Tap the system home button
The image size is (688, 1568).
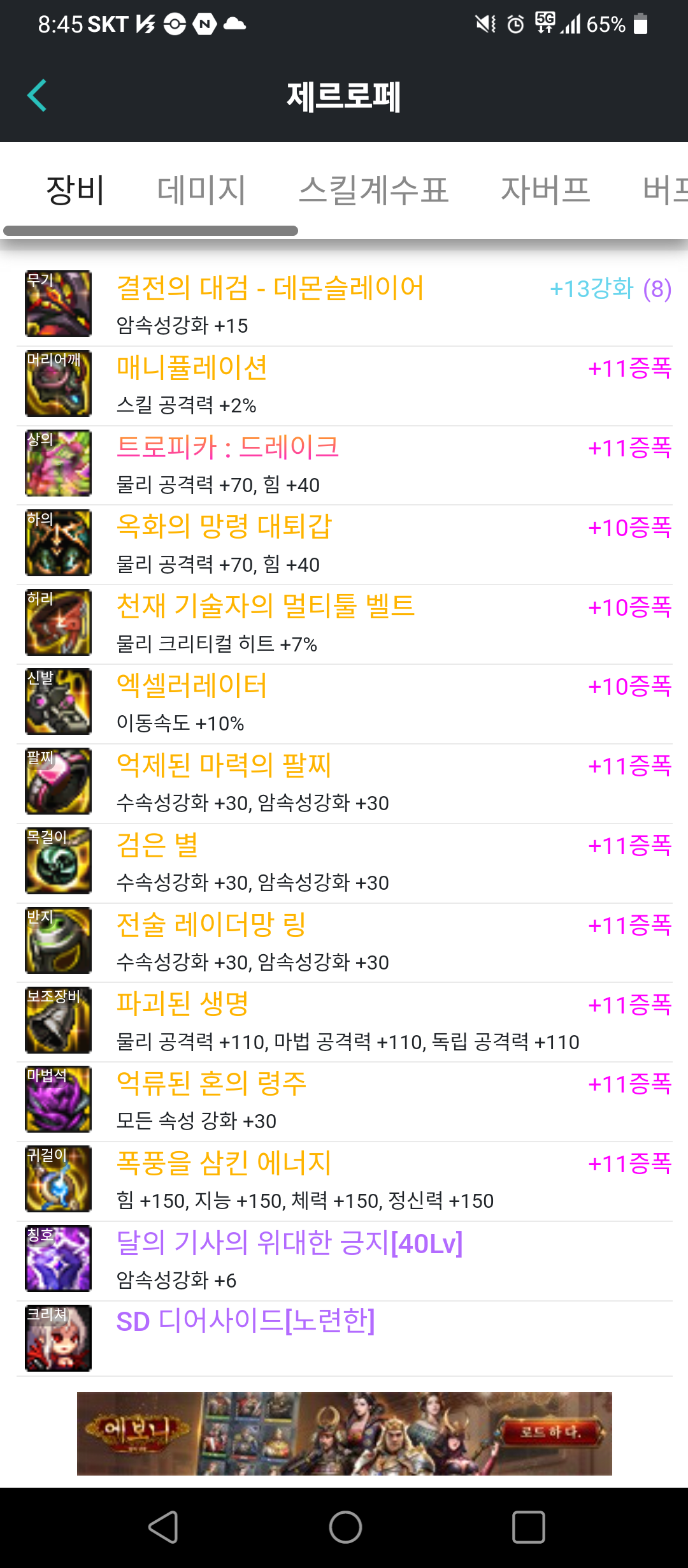click(x=345, y=1527)
